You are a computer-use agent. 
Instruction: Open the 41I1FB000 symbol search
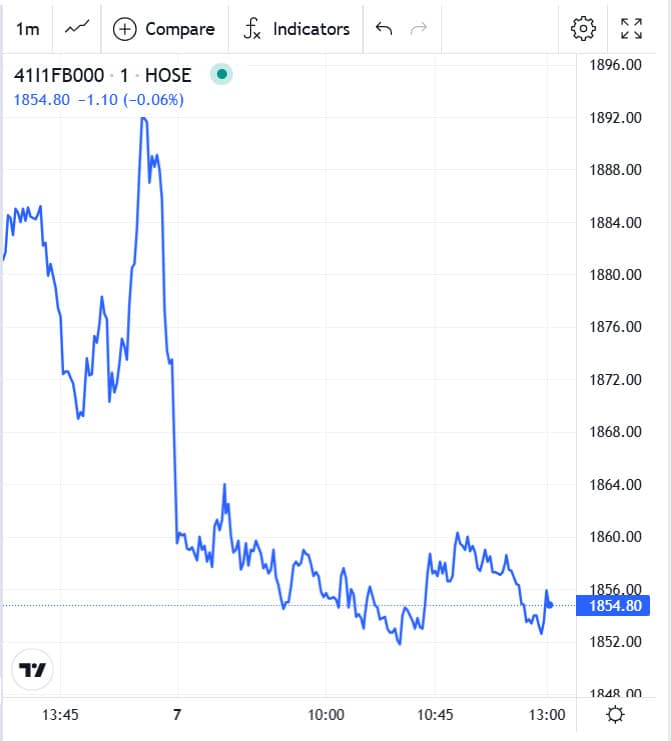59,75
